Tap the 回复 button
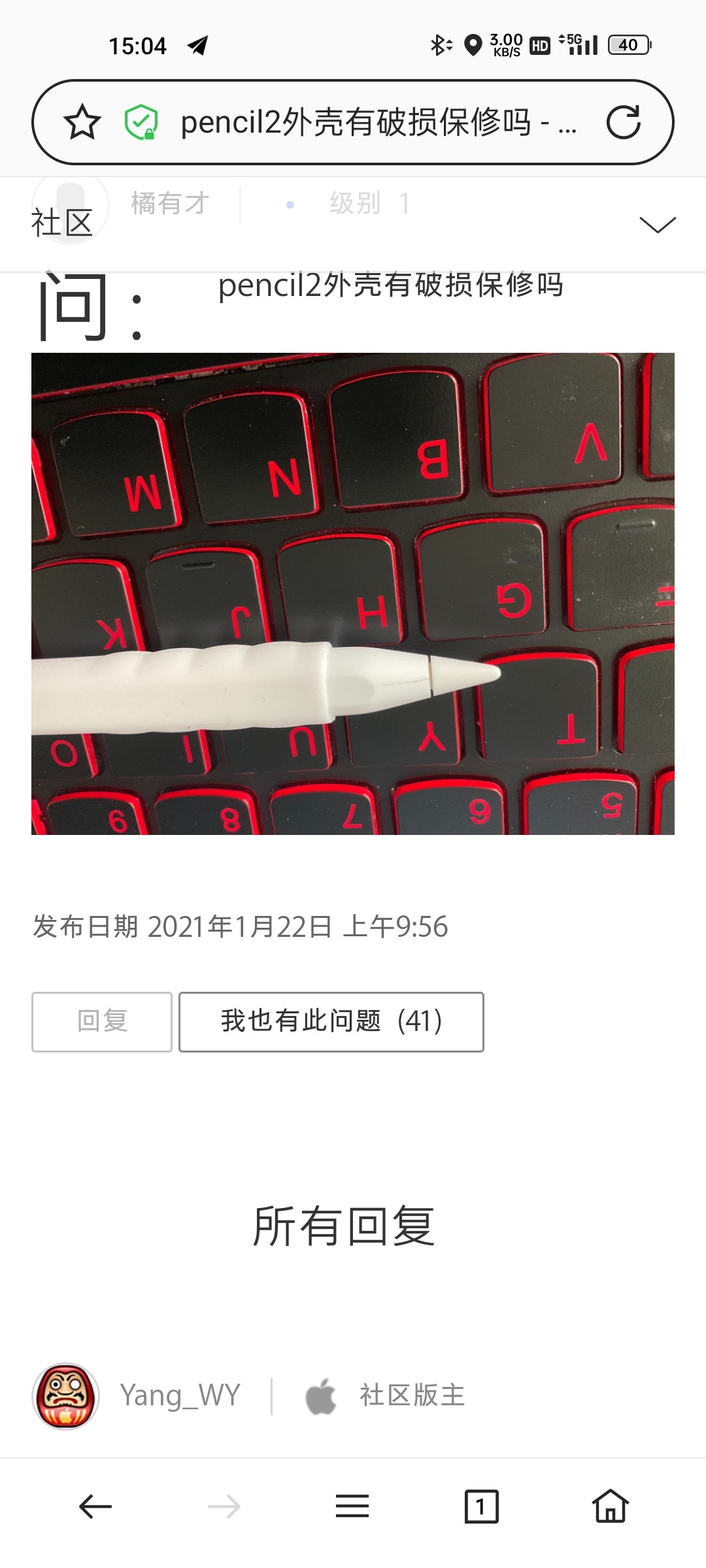Image resolution: width=706 pixels, height=1568 pixels. pyautogui.click(x=102, y=1022)
